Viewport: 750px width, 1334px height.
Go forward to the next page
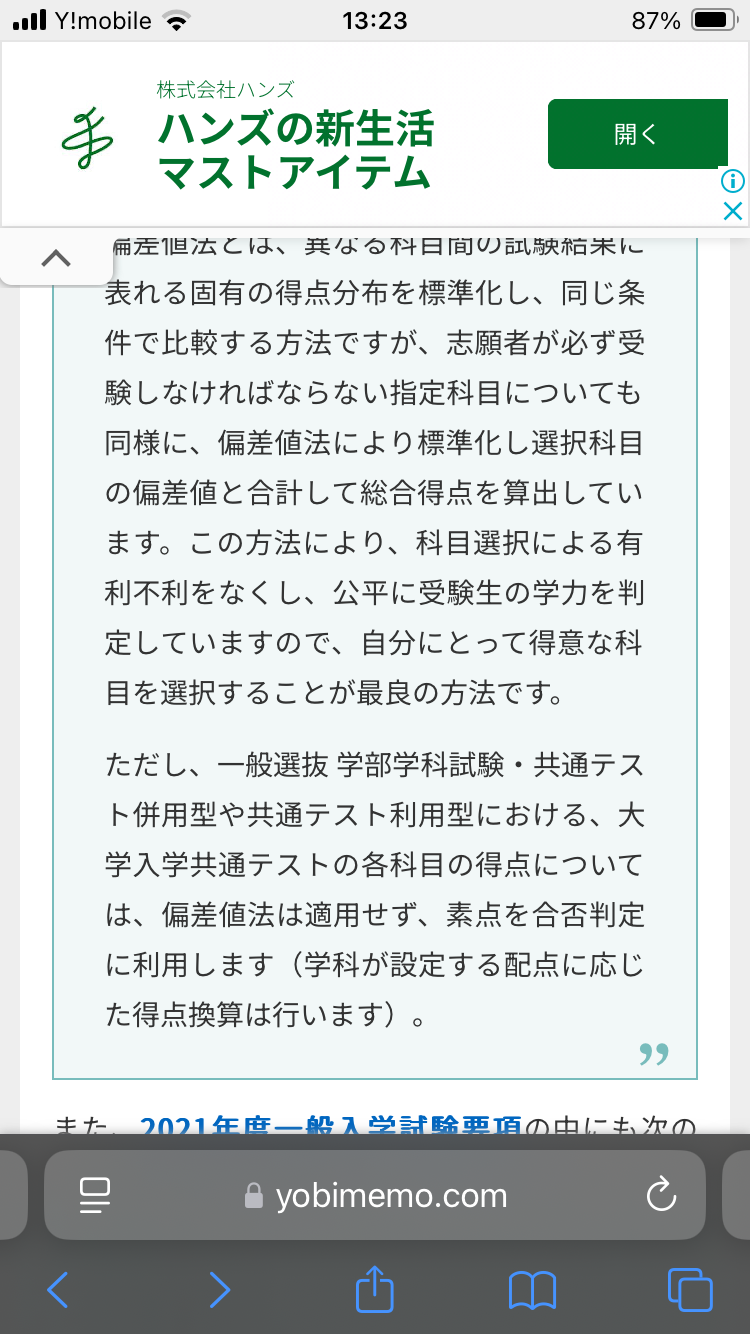click(x=219, y=1290)
